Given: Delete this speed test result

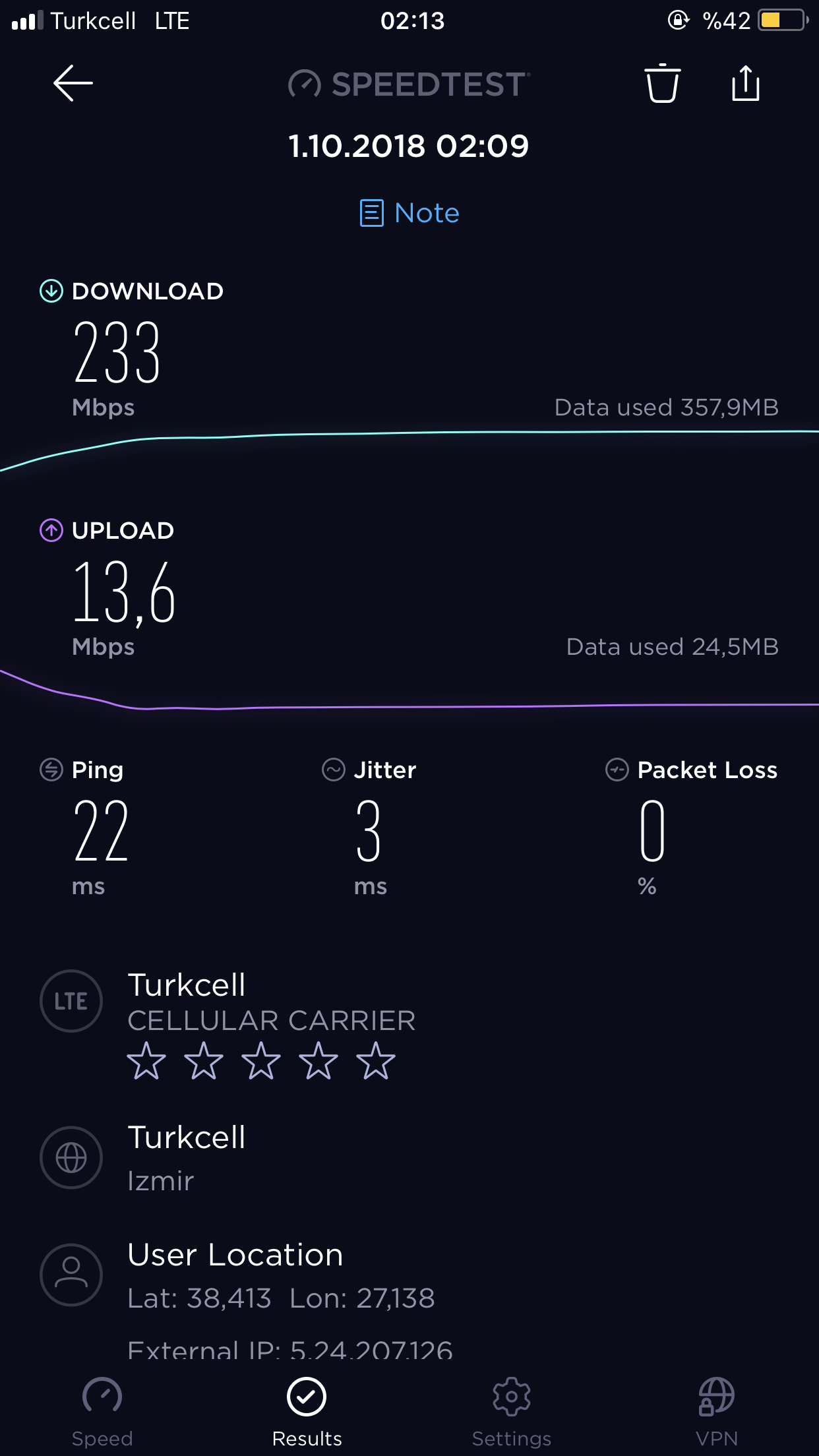Looking at the screenshot, I should (x=662, y=83).
